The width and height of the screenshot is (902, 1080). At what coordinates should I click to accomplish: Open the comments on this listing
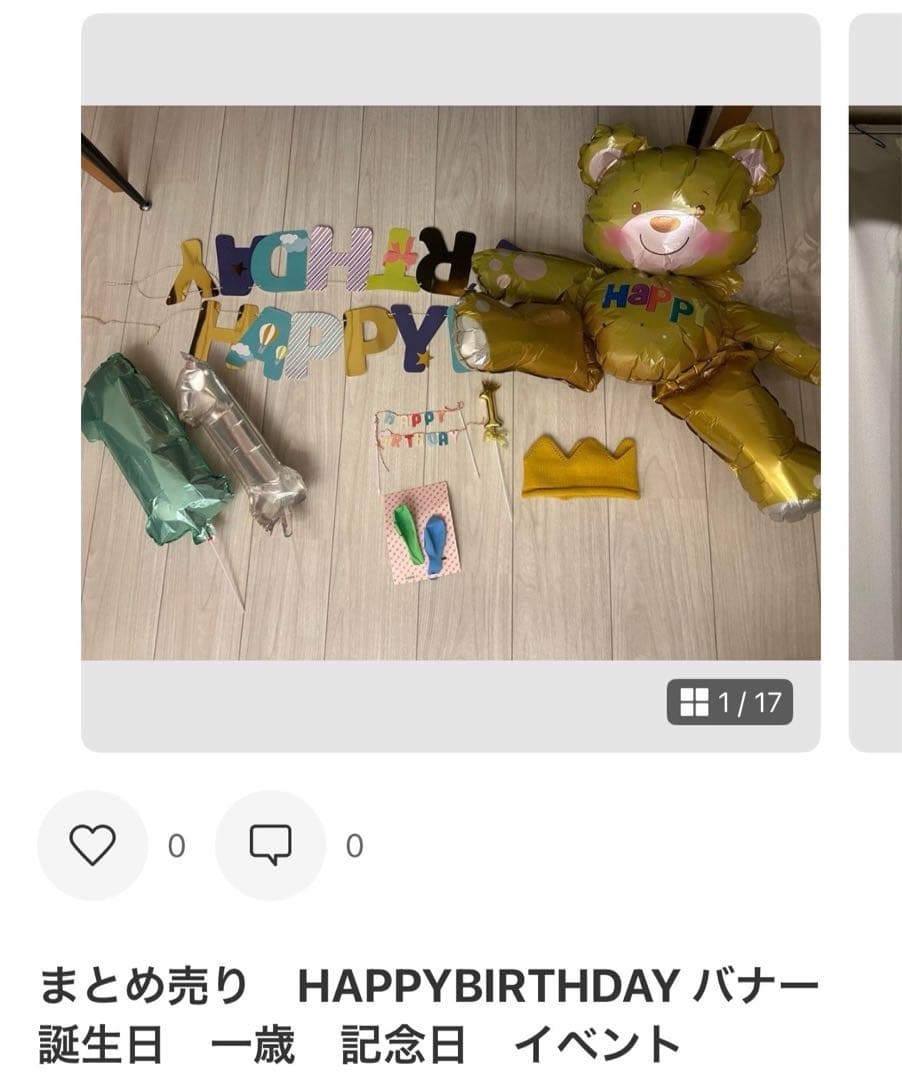click(x=270, y=846)
